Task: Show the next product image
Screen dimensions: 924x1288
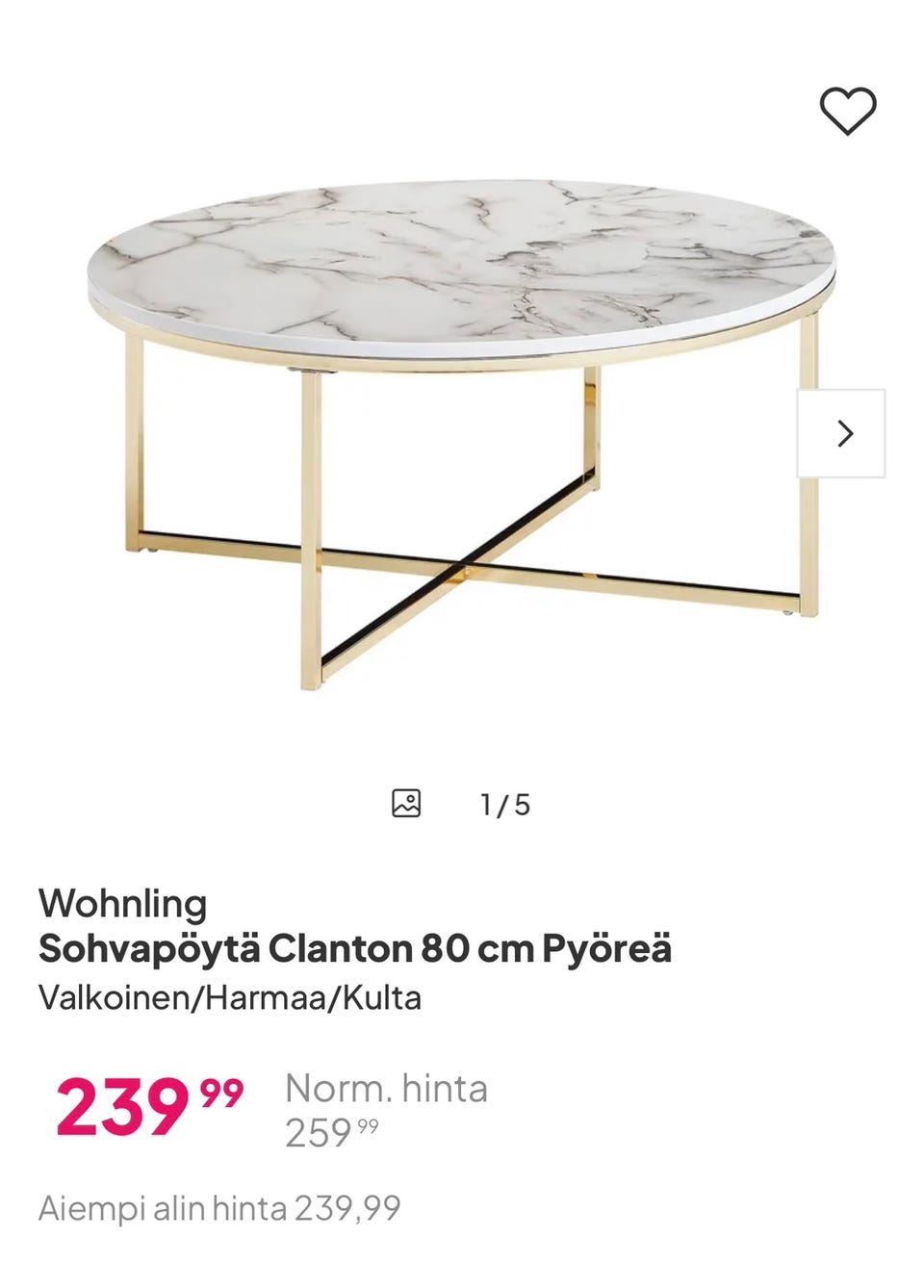Action: point(842,433)
